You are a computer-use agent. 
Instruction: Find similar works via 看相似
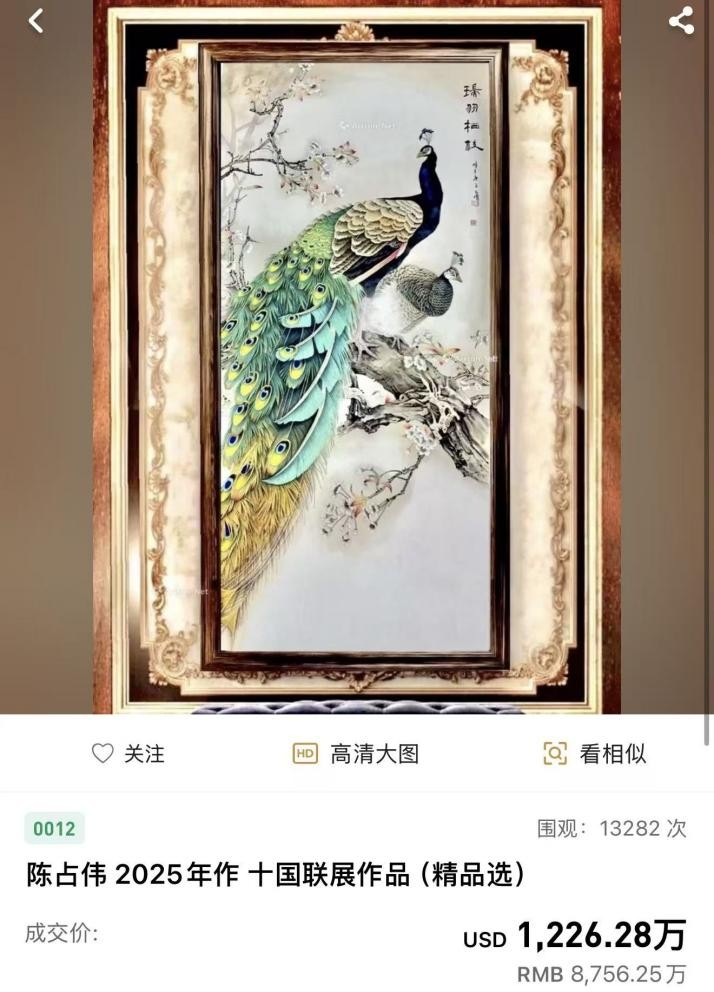point(594,754)
